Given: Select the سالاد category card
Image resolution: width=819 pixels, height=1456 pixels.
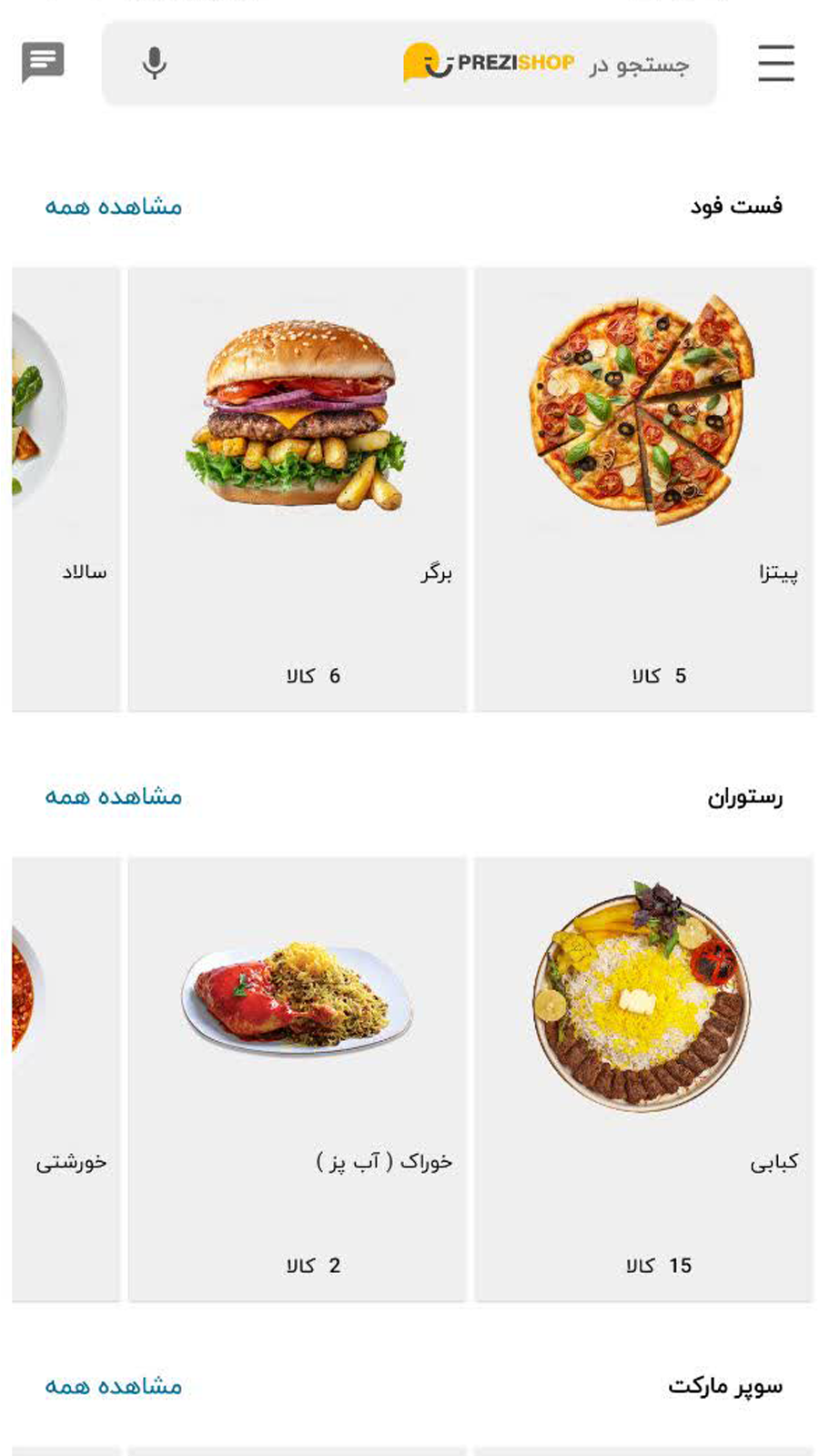Looking at the screenshot, I should (66, 489).
